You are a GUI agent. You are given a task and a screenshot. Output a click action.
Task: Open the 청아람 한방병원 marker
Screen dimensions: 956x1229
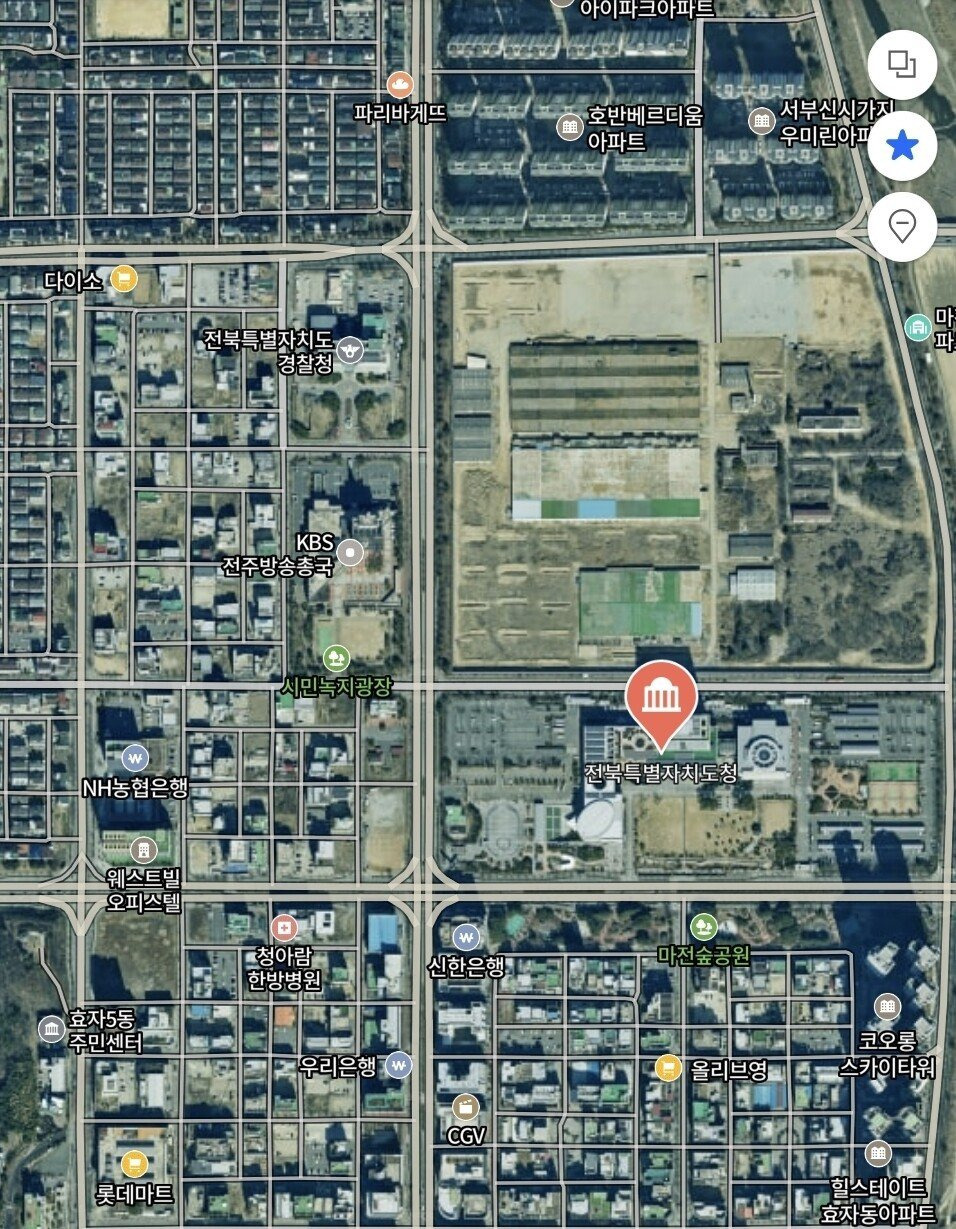tap(284, 928)
